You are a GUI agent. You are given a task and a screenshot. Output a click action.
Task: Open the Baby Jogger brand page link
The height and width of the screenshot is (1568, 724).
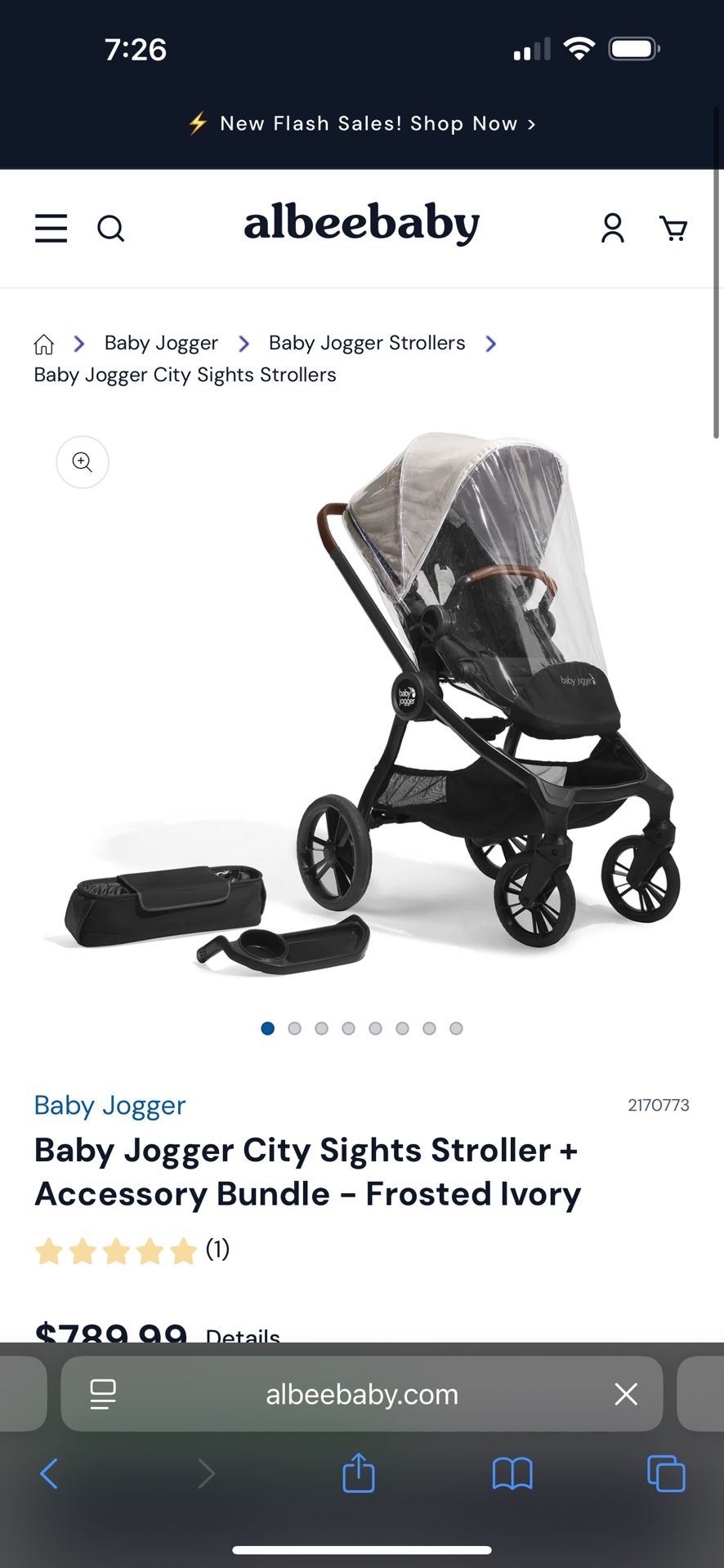(109, 1105)
